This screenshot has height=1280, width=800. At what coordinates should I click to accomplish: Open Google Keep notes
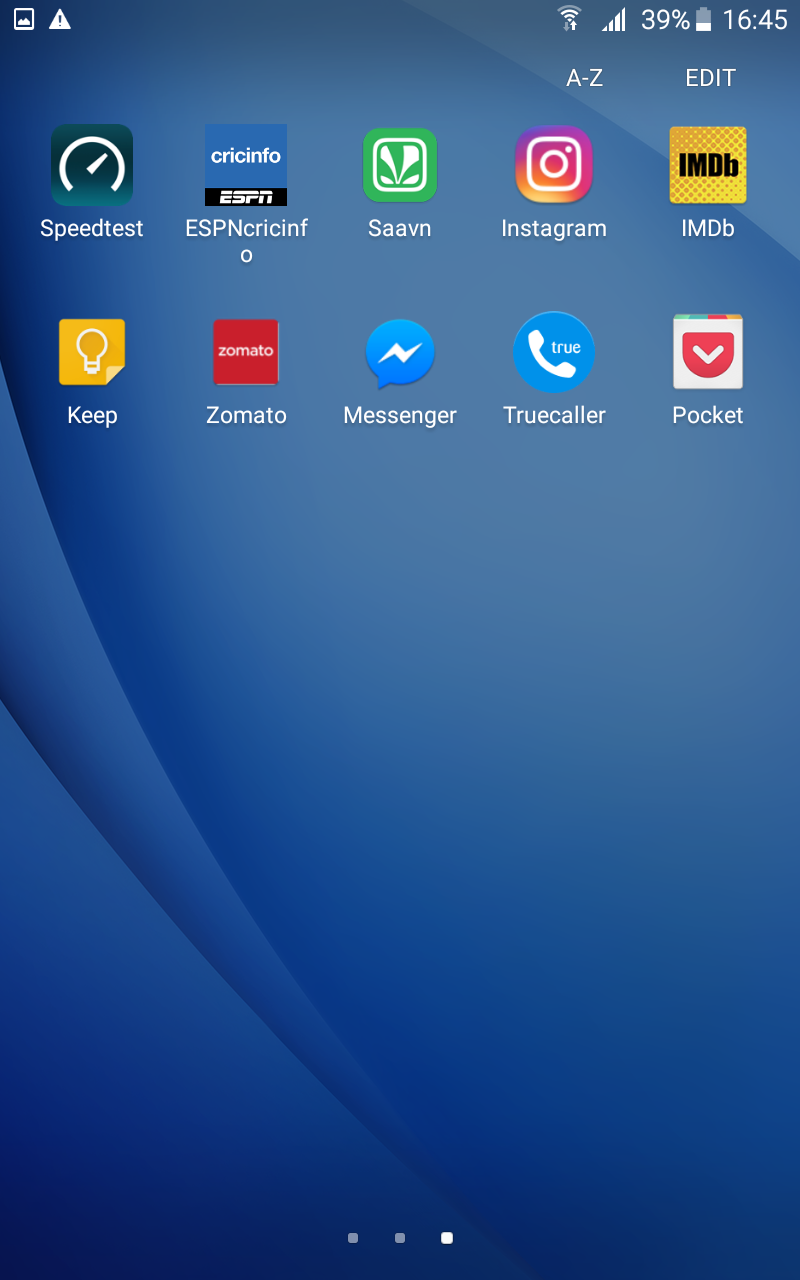[92, 352]
